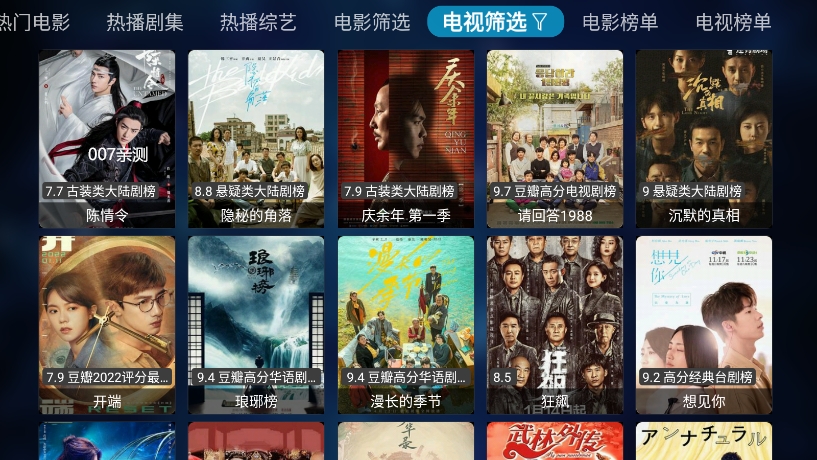Open the show 隐秘的角落
Screen dimensions: 817x460
click(x=256, y=138)
